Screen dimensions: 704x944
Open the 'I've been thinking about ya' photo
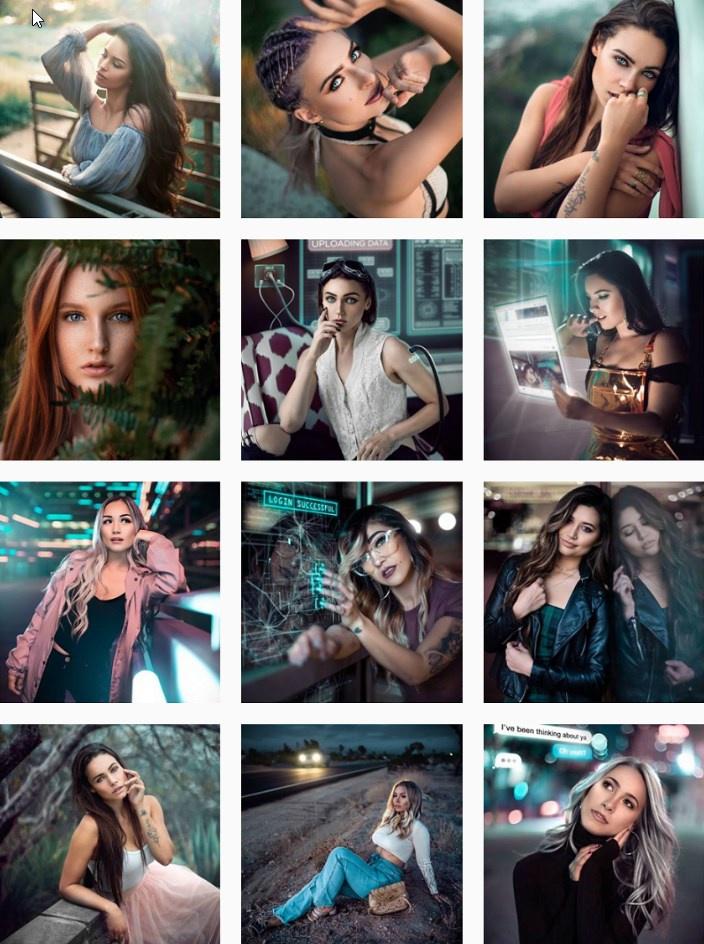click(x=593, y=833)
